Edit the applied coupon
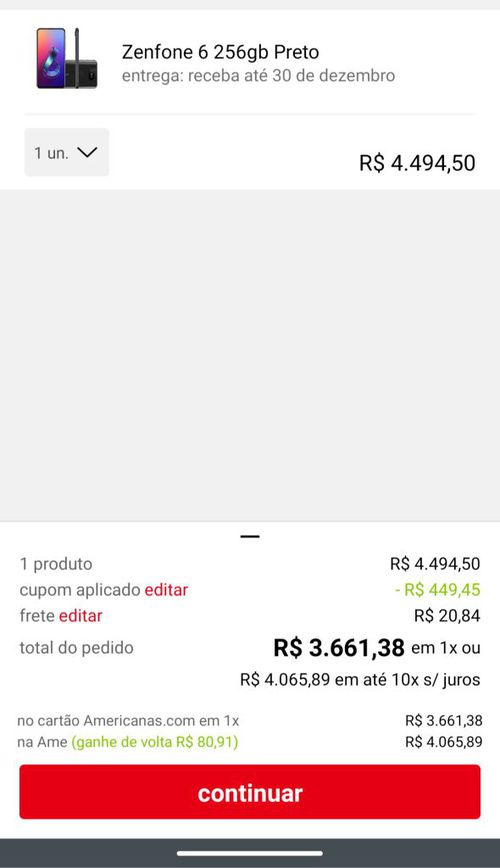500x868 pixels. click(166, 590)
